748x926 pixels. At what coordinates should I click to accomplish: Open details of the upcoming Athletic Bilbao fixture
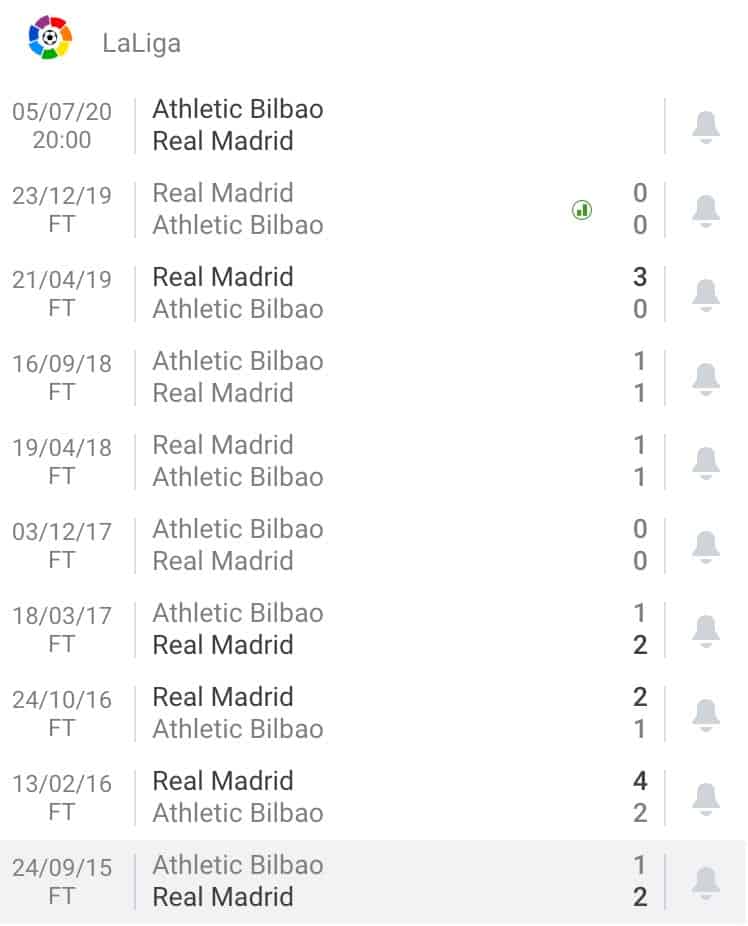pyautogui.click(x=350, y=124)
